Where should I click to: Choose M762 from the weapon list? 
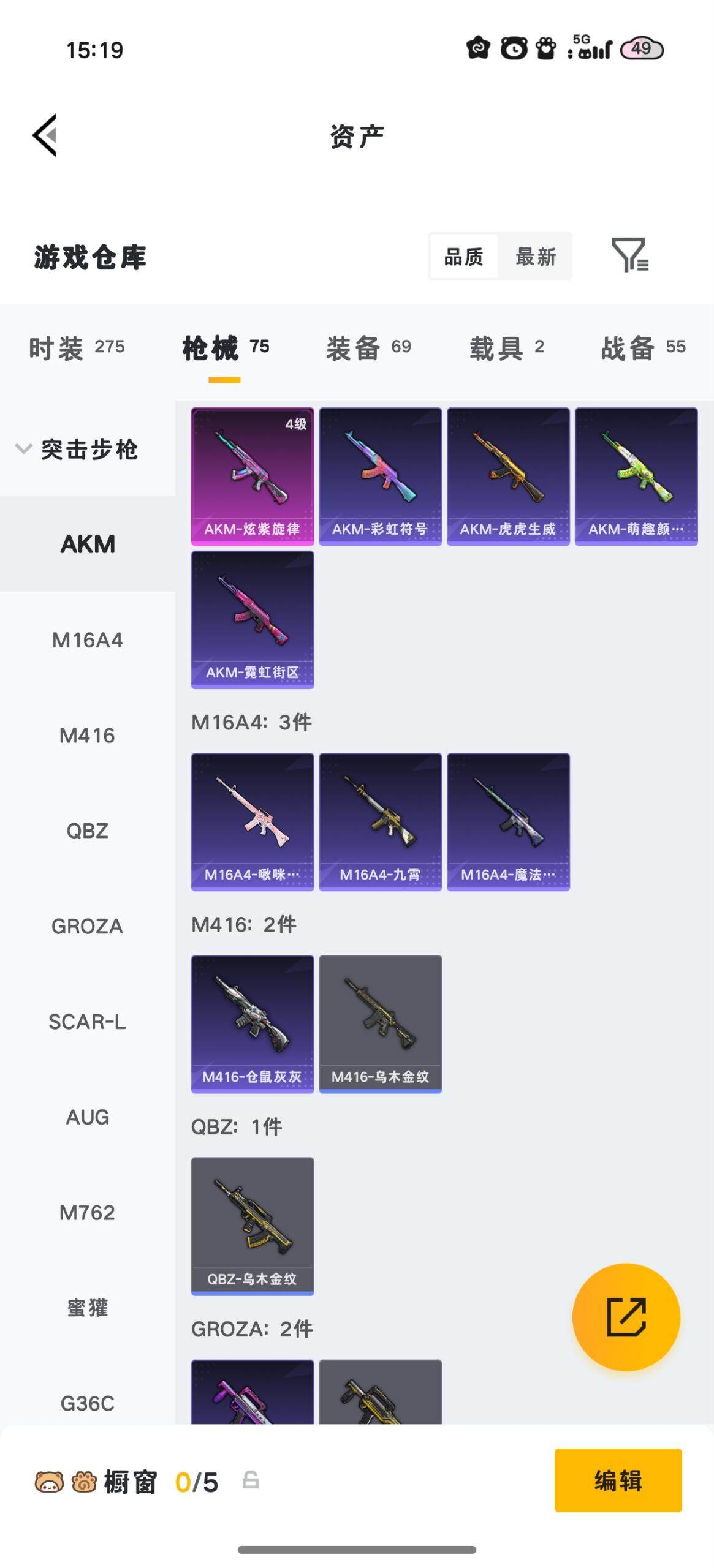point(88,1212)
